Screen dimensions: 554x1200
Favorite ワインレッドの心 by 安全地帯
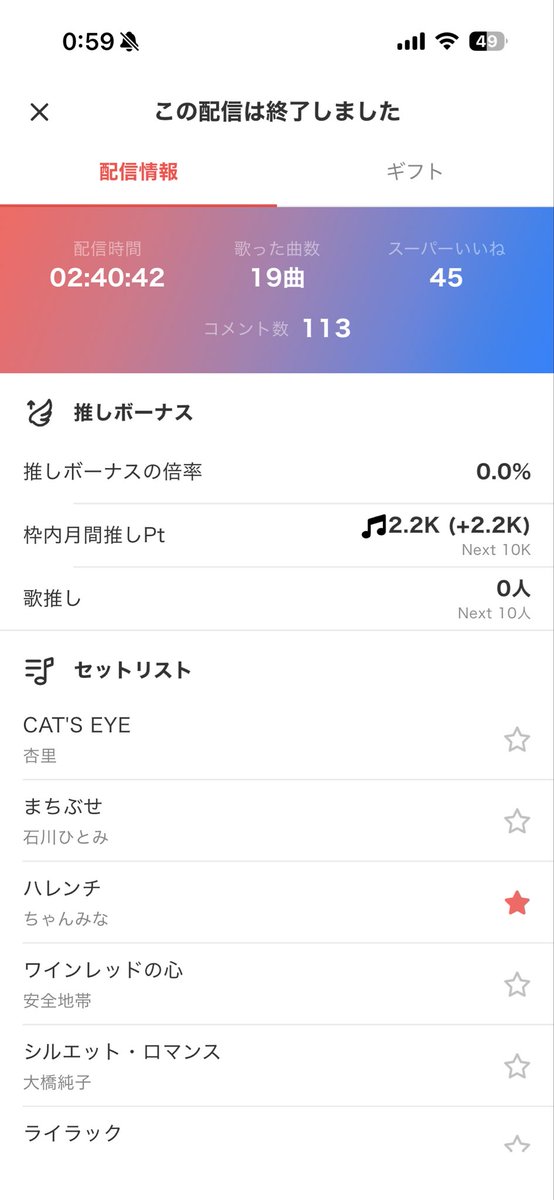pos(516,985)
